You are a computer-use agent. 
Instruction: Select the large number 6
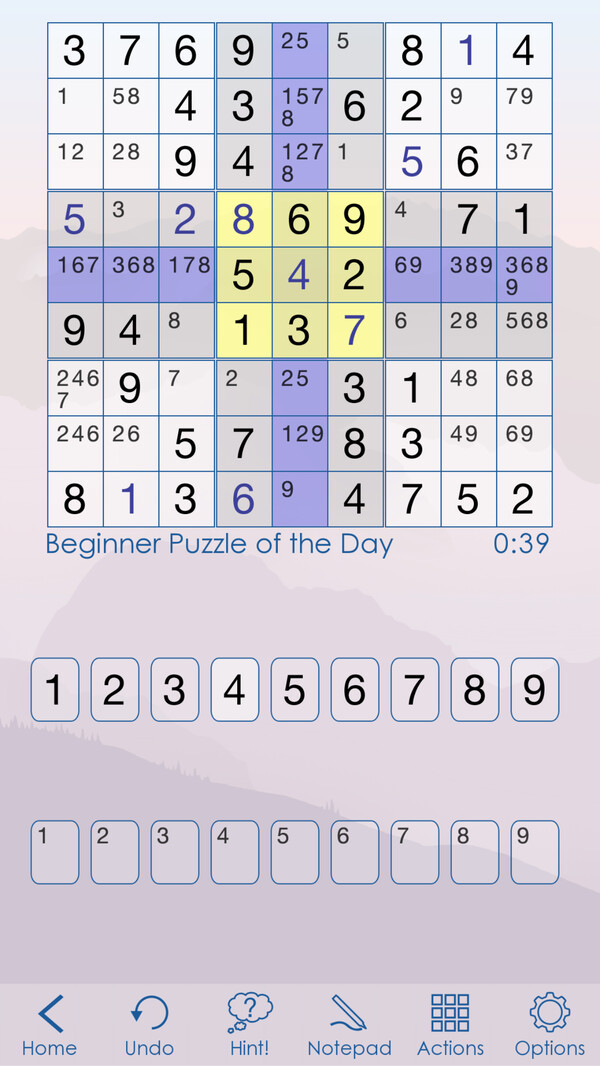click(x=355, y=689)
